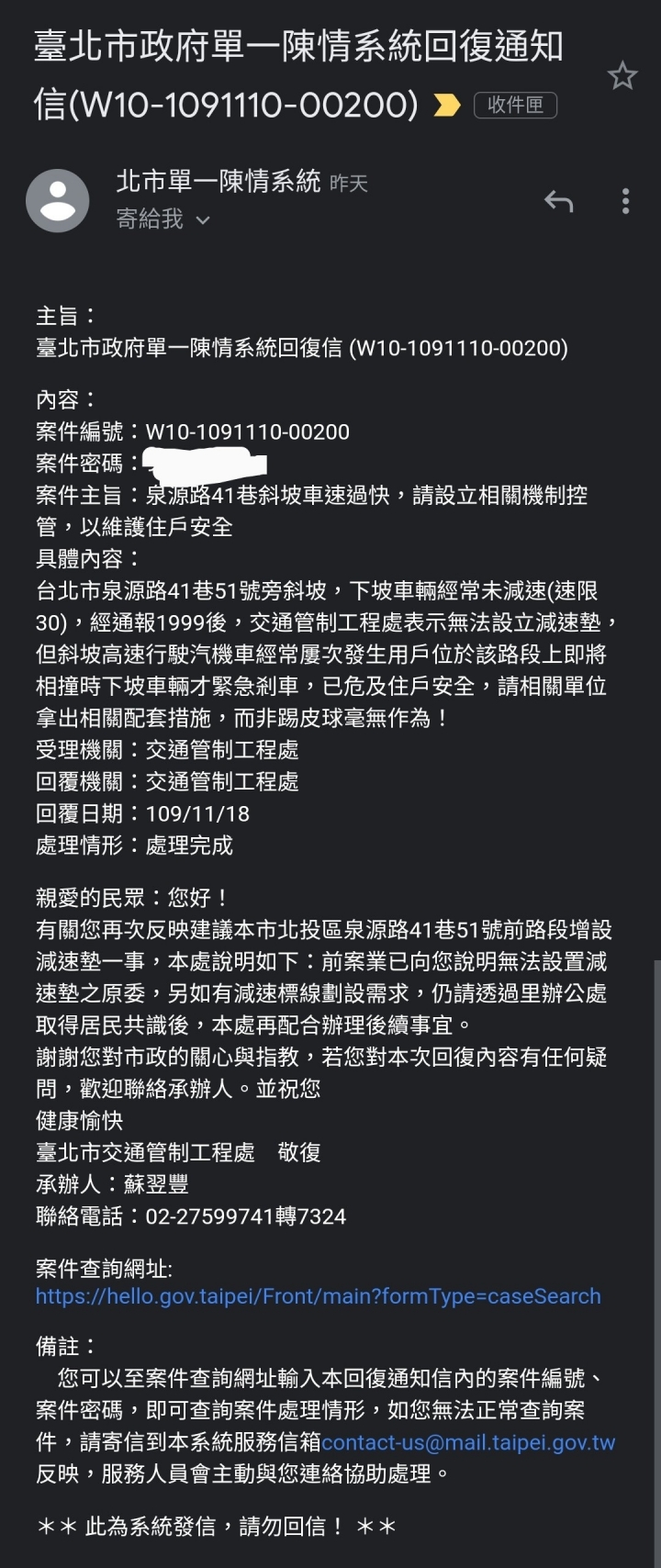The image size is (661, 1568).
Task: Expand the 寄給我 recipient details
Action: 203,220
